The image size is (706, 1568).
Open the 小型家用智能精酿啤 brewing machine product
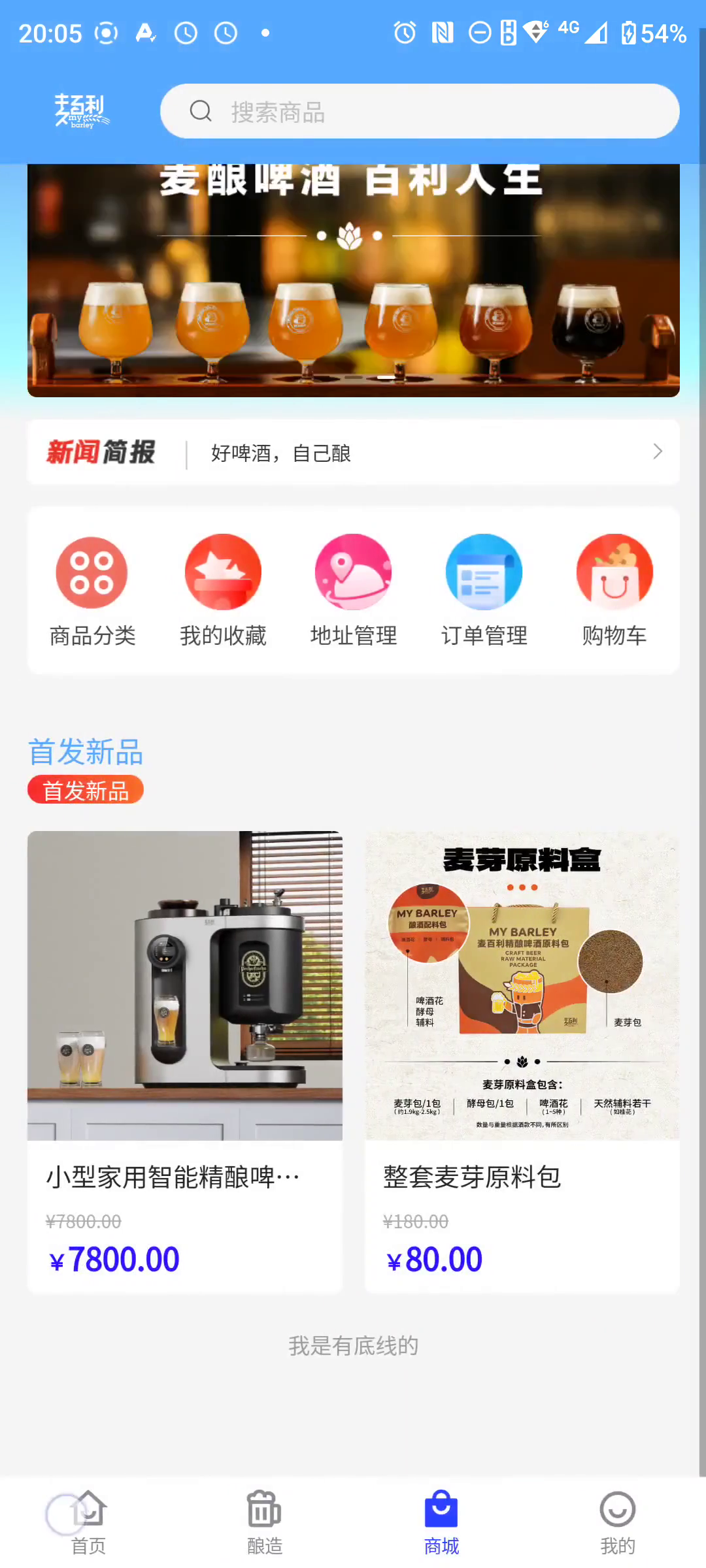(x=185, y=1061)
